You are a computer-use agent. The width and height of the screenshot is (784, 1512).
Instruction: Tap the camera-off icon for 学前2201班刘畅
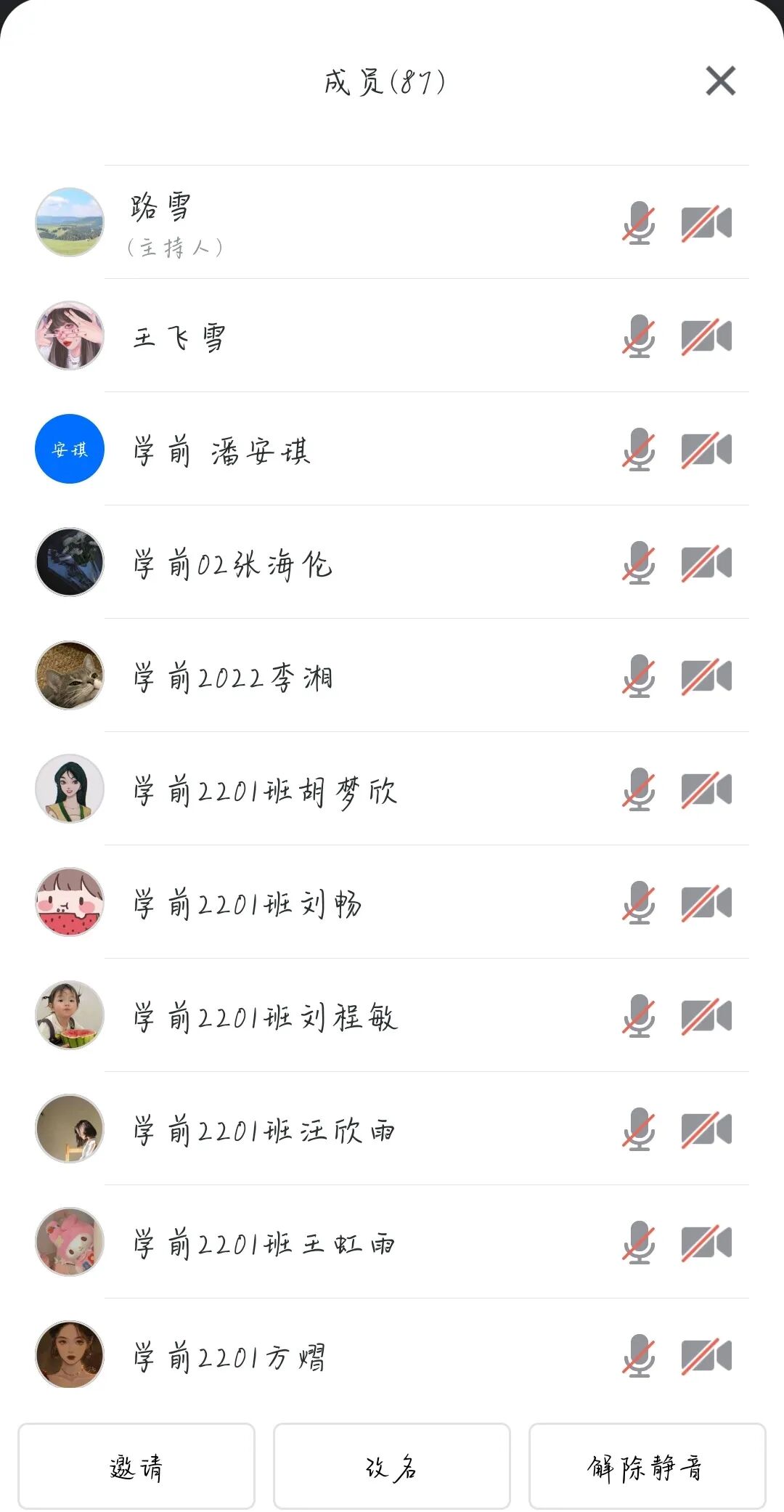pyautogui.click(x=706, y=903)
